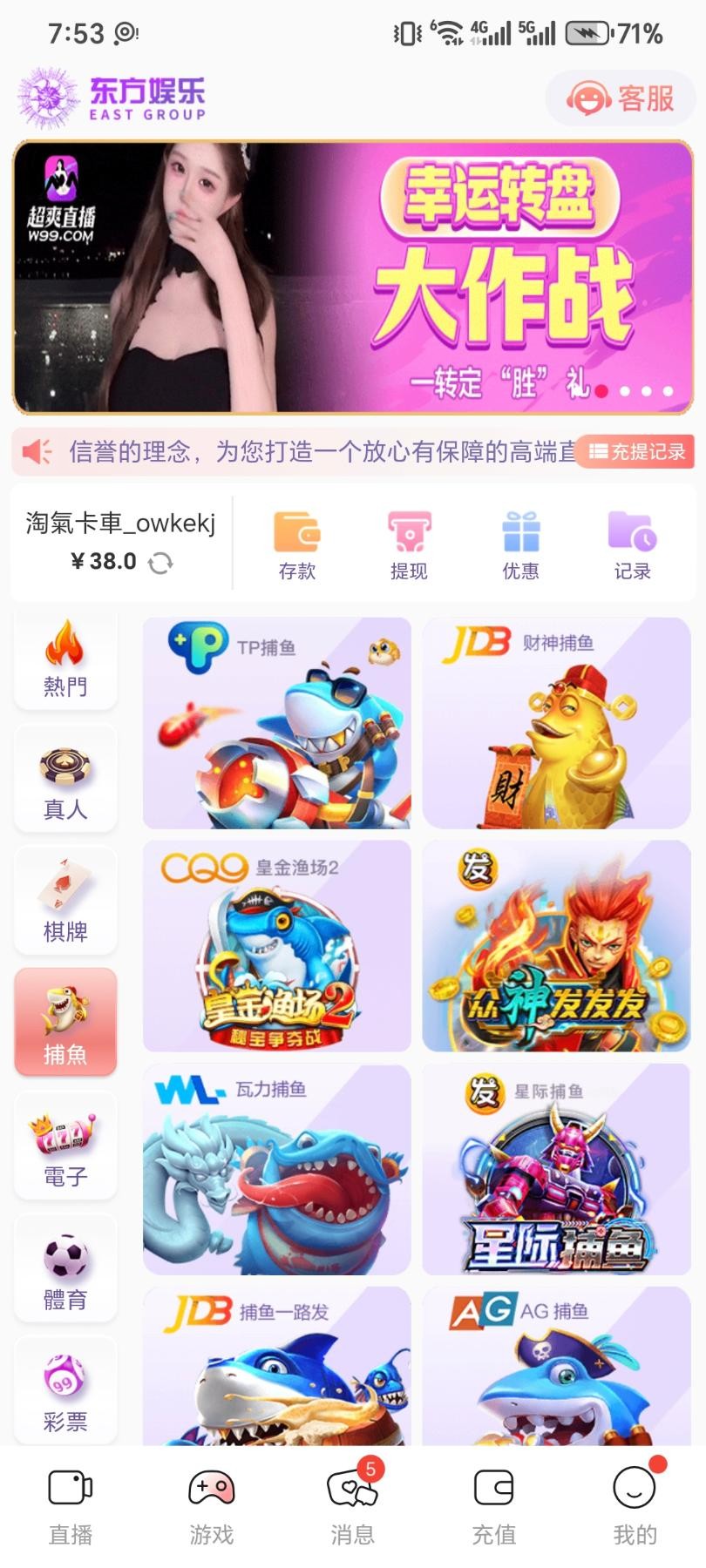Open 提现 to withdraw funds

coord(409,546)
